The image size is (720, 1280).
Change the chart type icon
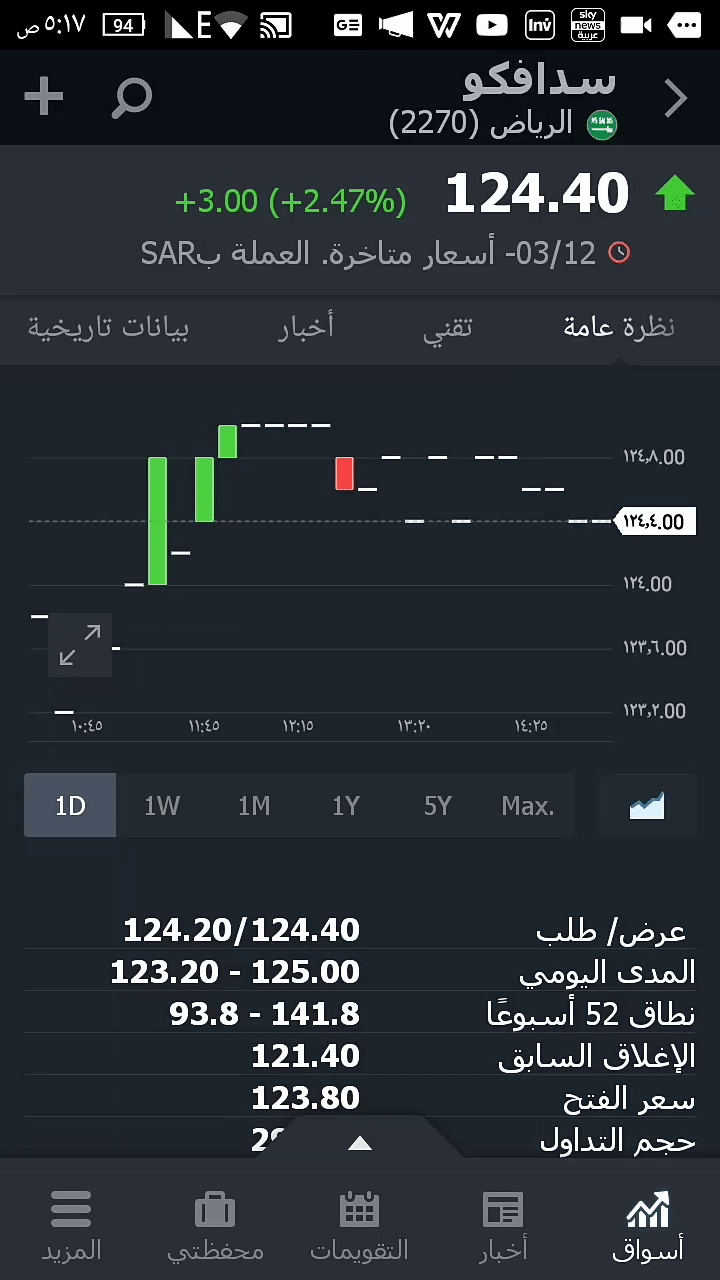(x=647, y=805)
